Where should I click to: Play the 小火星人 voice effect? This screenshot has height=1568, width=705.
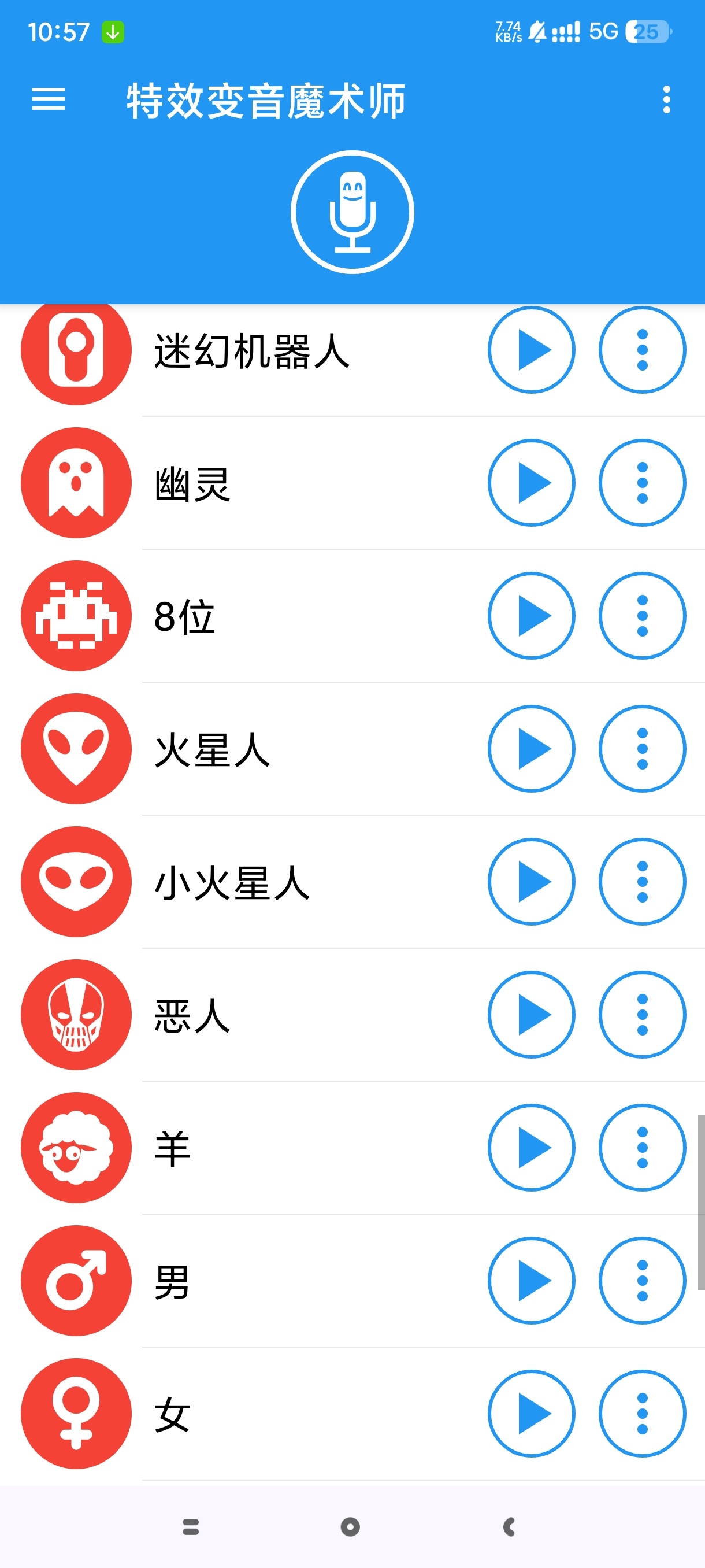(531, 881)
